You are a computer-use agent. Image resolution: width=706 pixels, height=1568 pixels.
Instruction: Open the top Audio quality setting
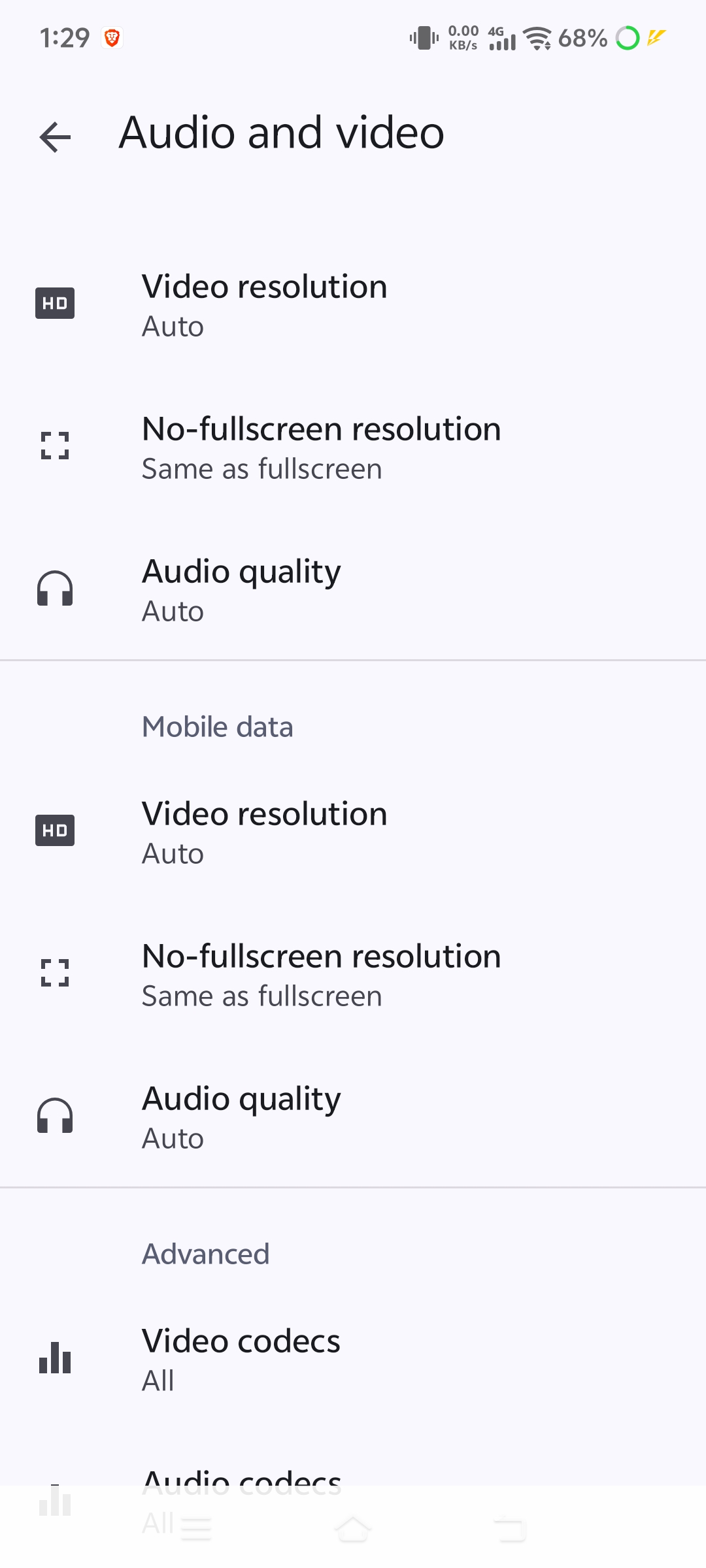coord(353,589)
